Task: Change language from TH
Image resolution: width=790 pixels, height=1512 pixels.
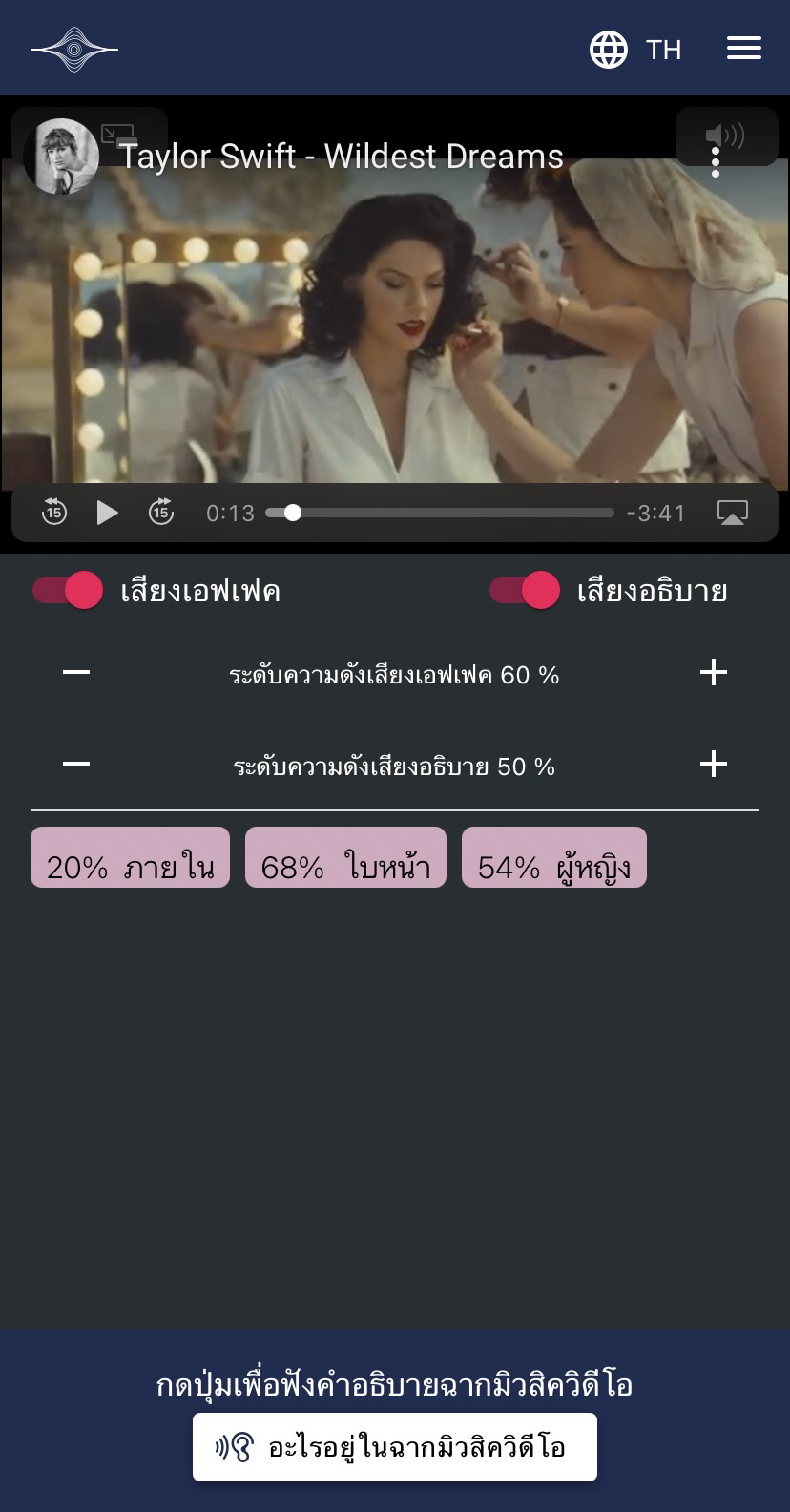Action: (x=635, y=50)
